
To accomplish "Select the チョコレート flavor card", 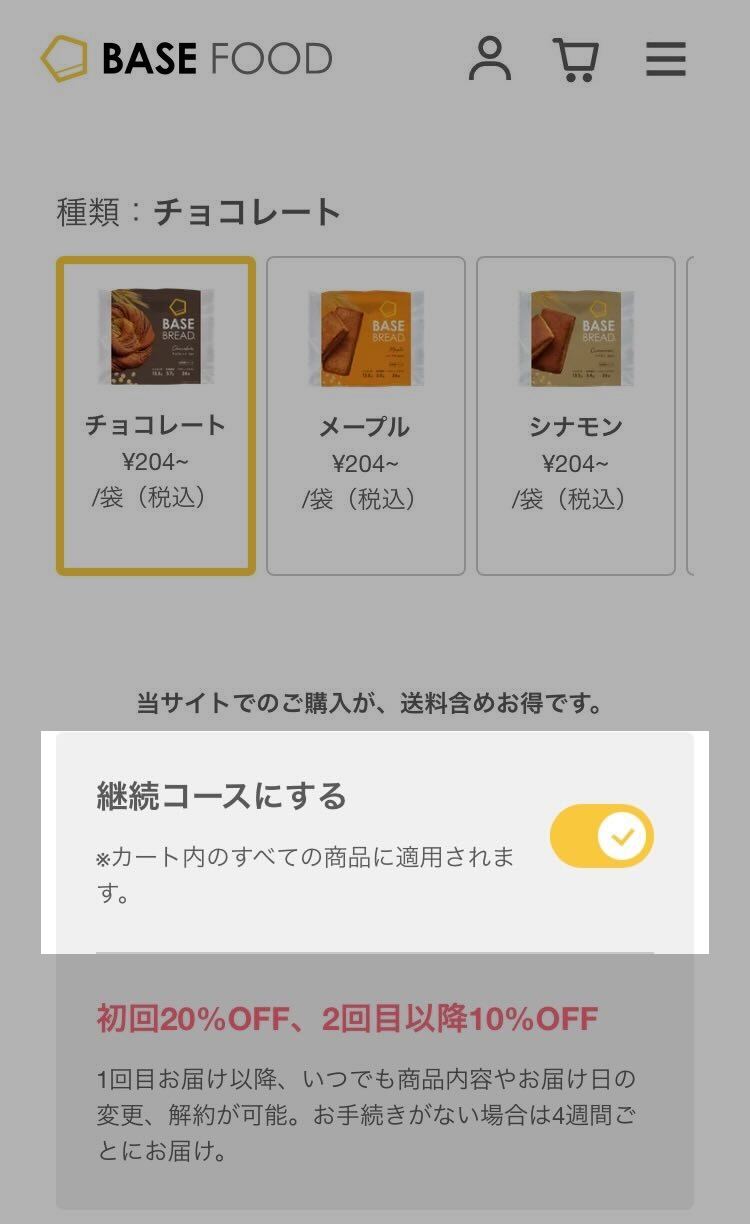I will 156,415.
